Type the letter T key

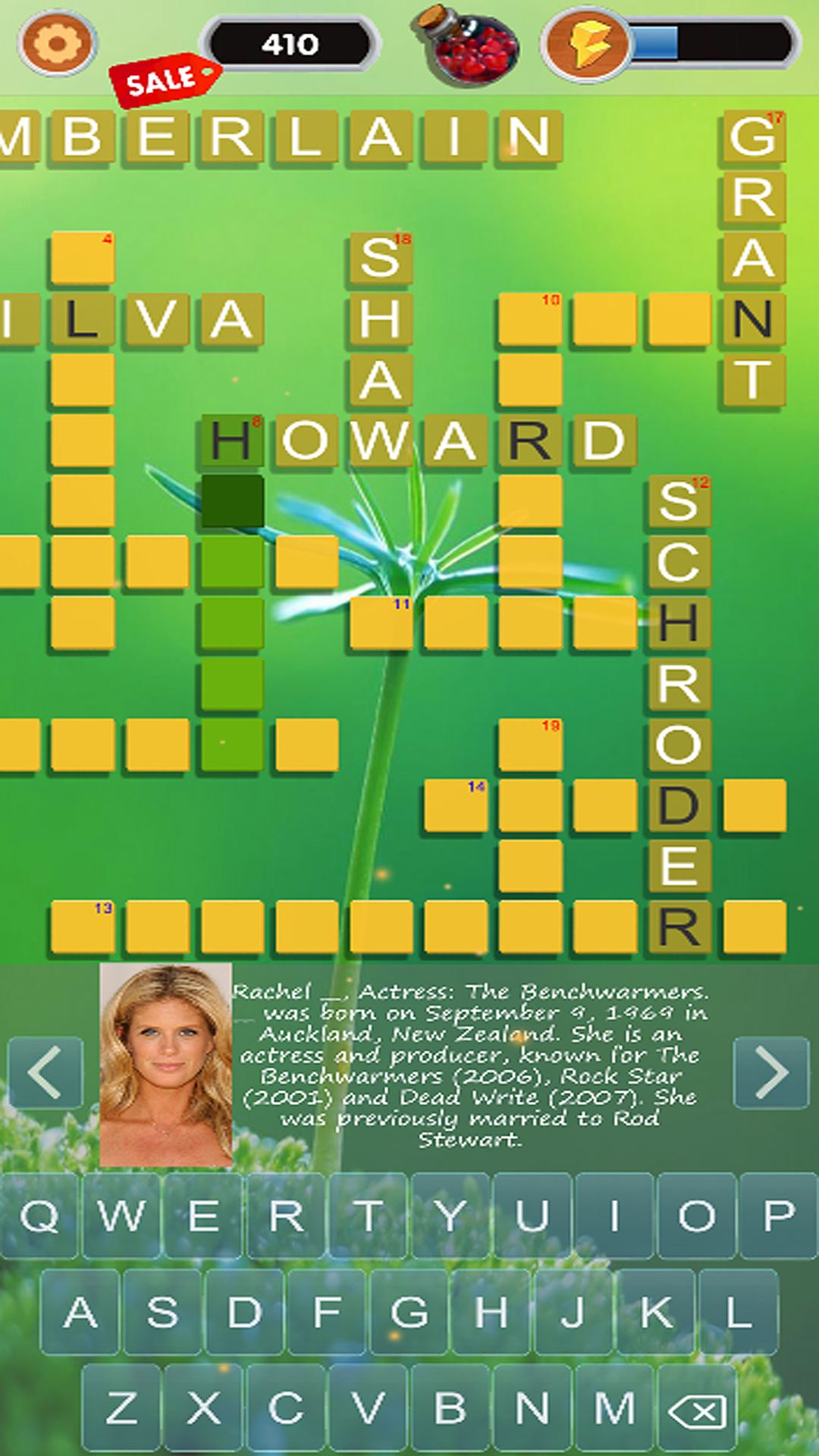369,1216
